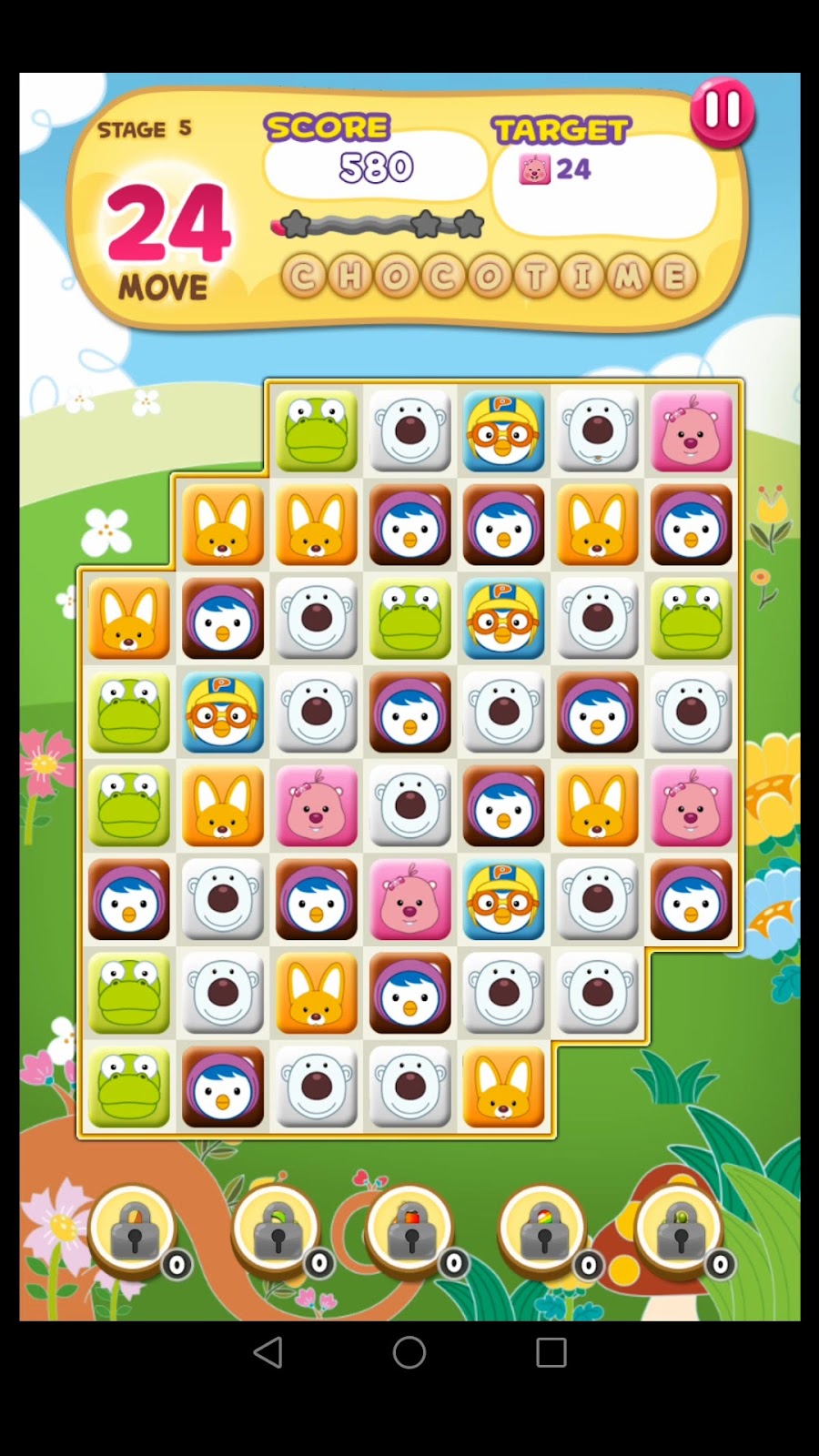The width and height of the screenshot is (819, 1456).
Task: Tap the locked booster with the red item
Action: 410,1230
